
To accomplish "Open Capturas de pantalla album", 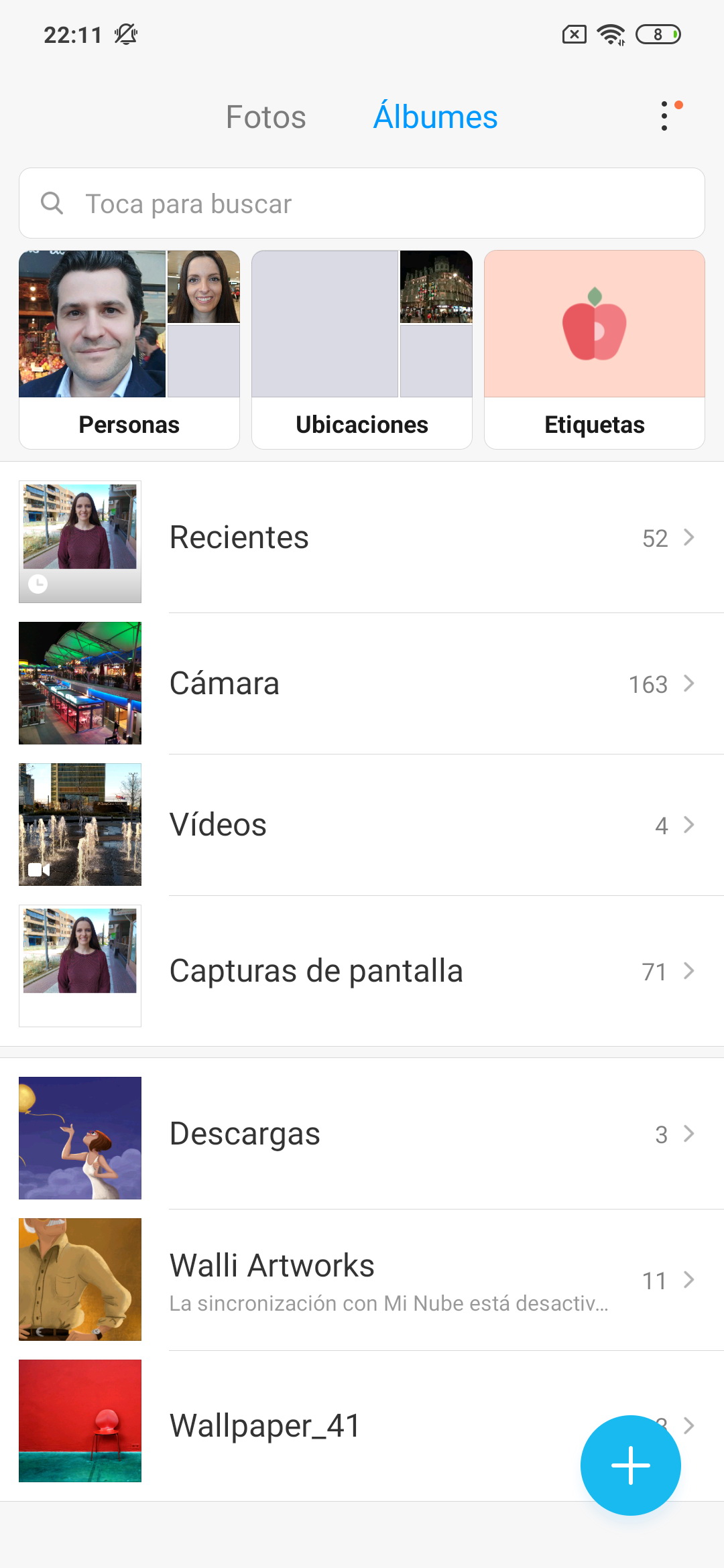I will tap(362, 971).
